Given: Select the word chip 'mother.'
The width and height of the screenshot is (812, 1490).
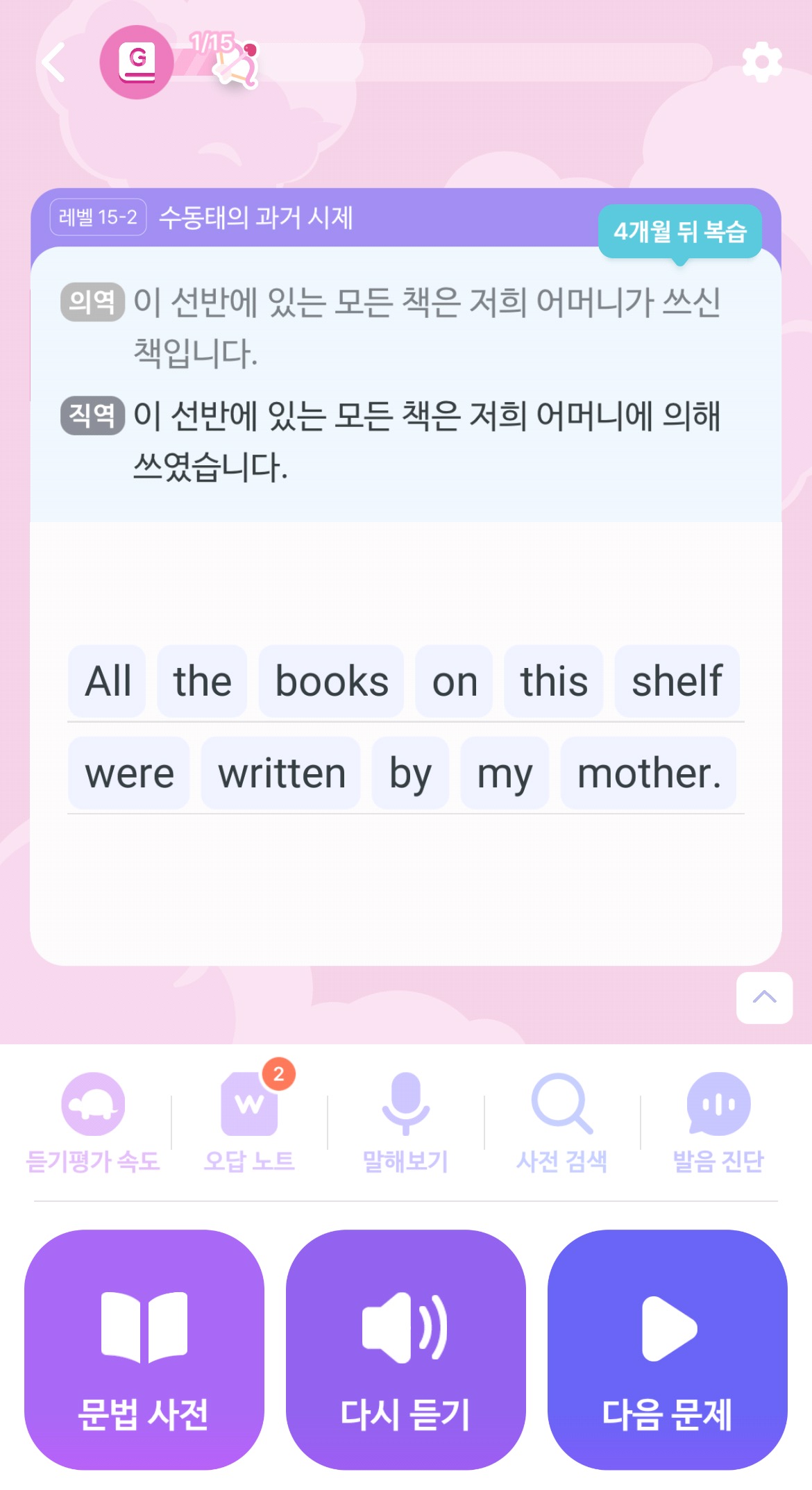Looking at the screenshot, I should 648,773.
